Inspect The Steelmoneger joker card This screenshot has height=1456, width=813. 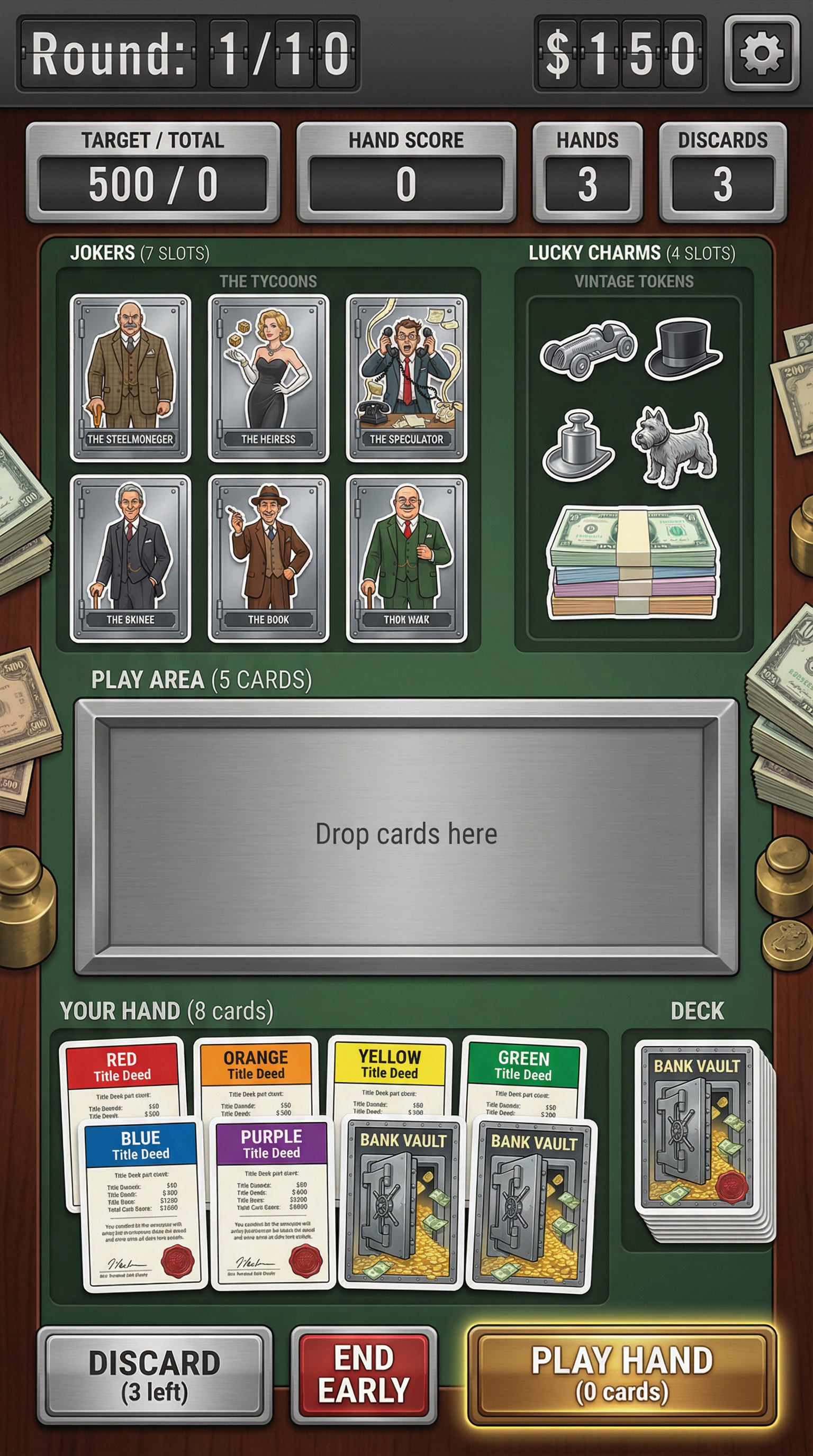130,378
